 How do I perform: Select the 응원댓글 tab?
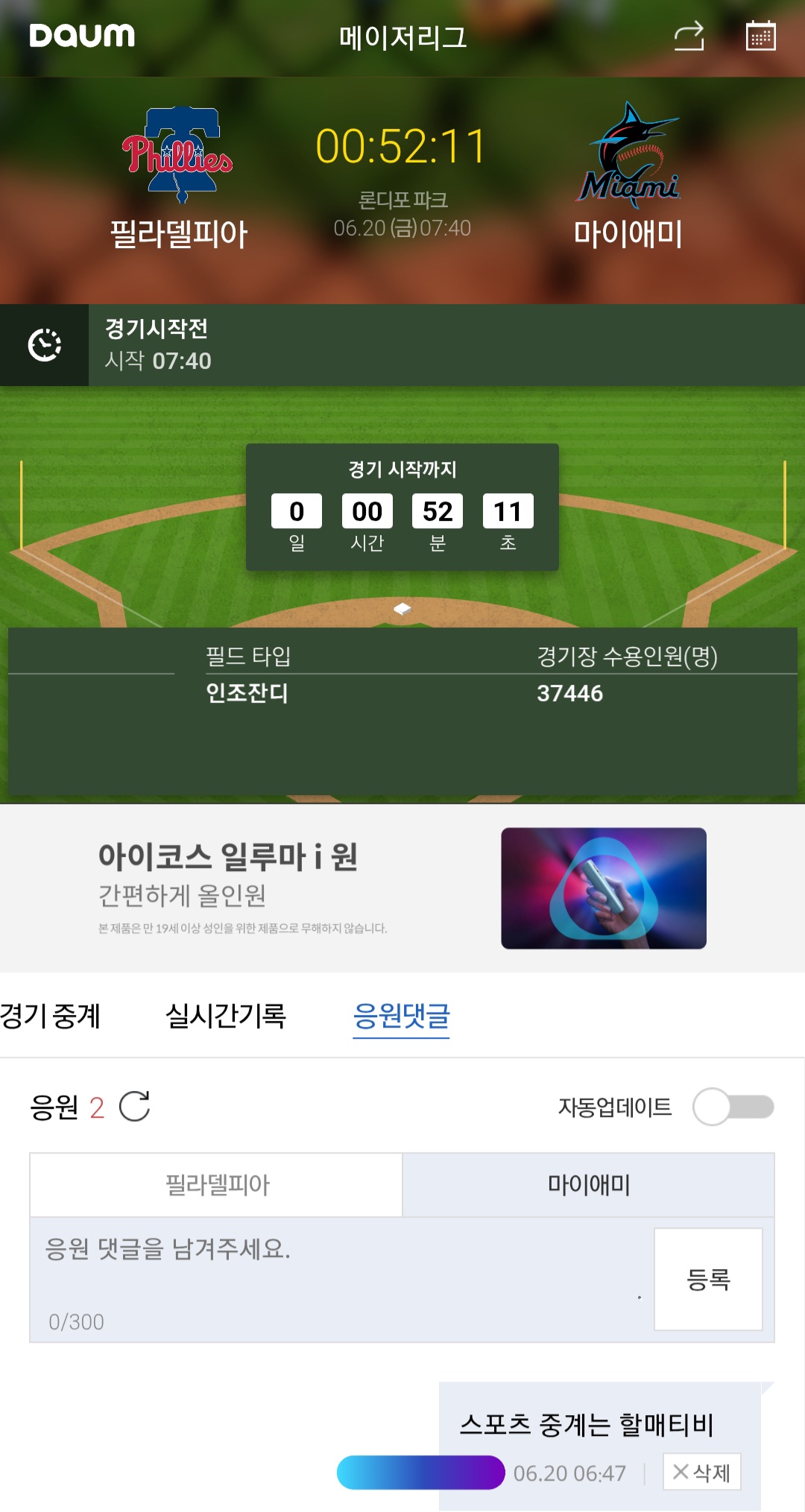401,1016
